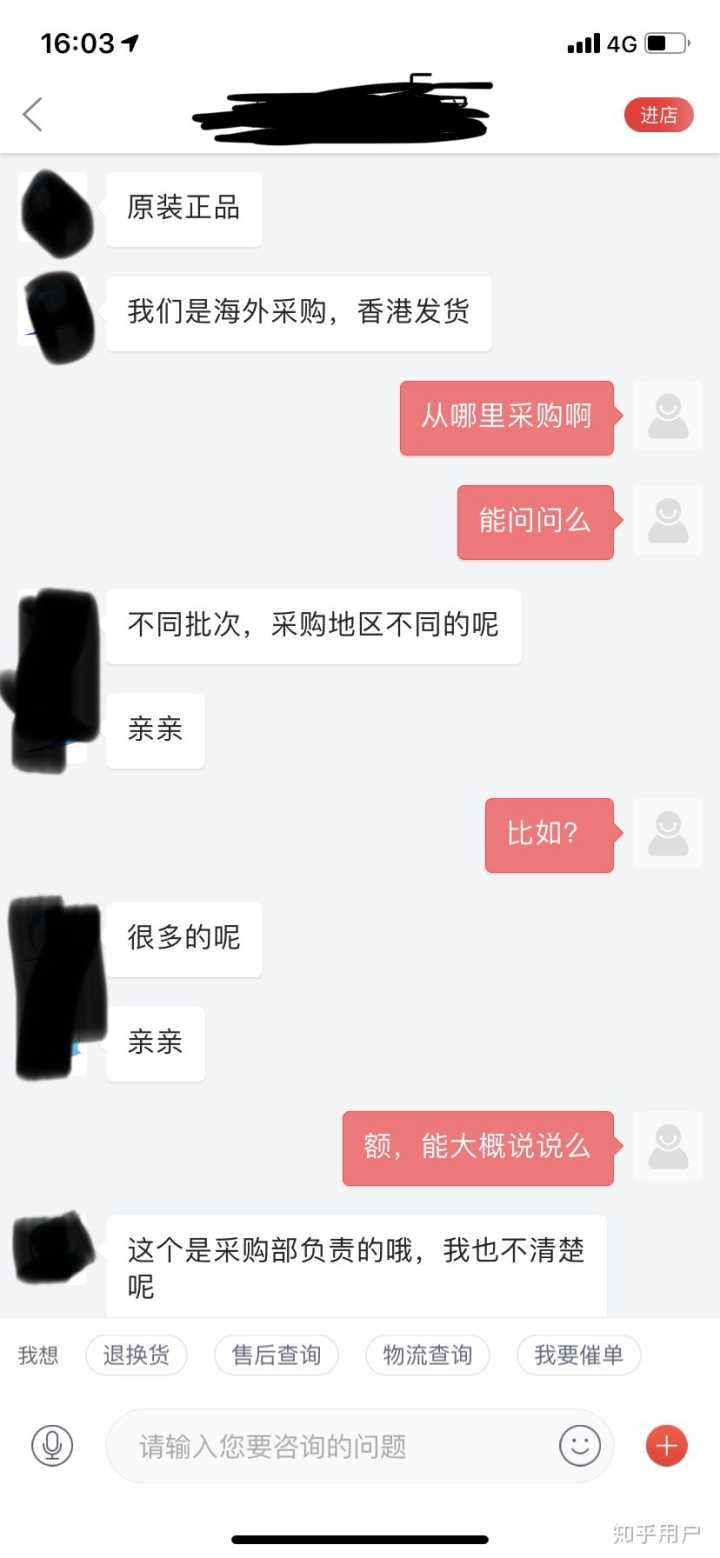Choose the 售后查询 chip

coord(276,1355)
